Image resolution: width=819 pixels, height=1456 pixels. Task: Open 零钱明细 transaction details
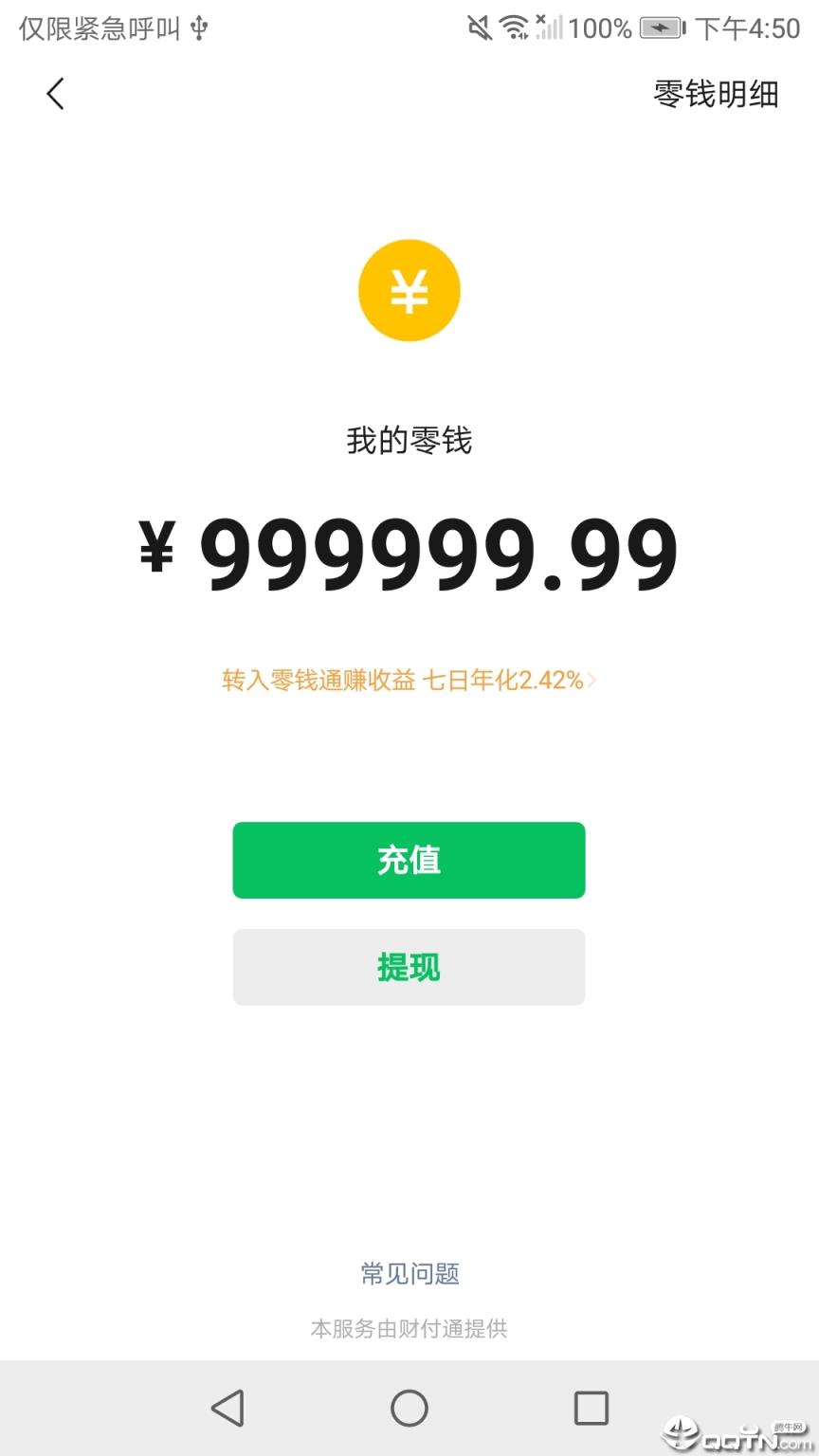click(x=716, y=95)
